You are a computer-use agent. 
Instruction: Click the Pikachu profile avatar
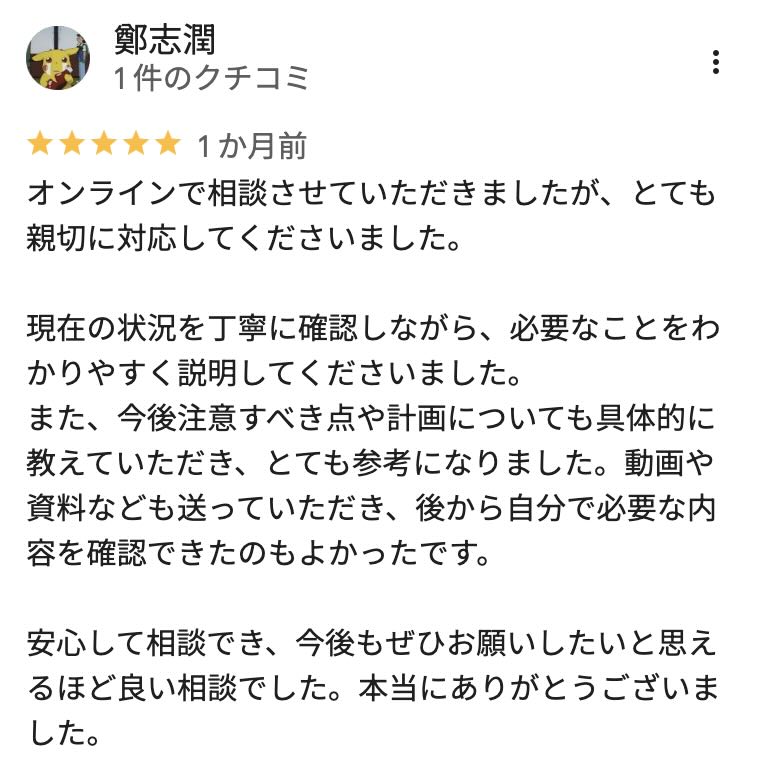click(57, 61)
